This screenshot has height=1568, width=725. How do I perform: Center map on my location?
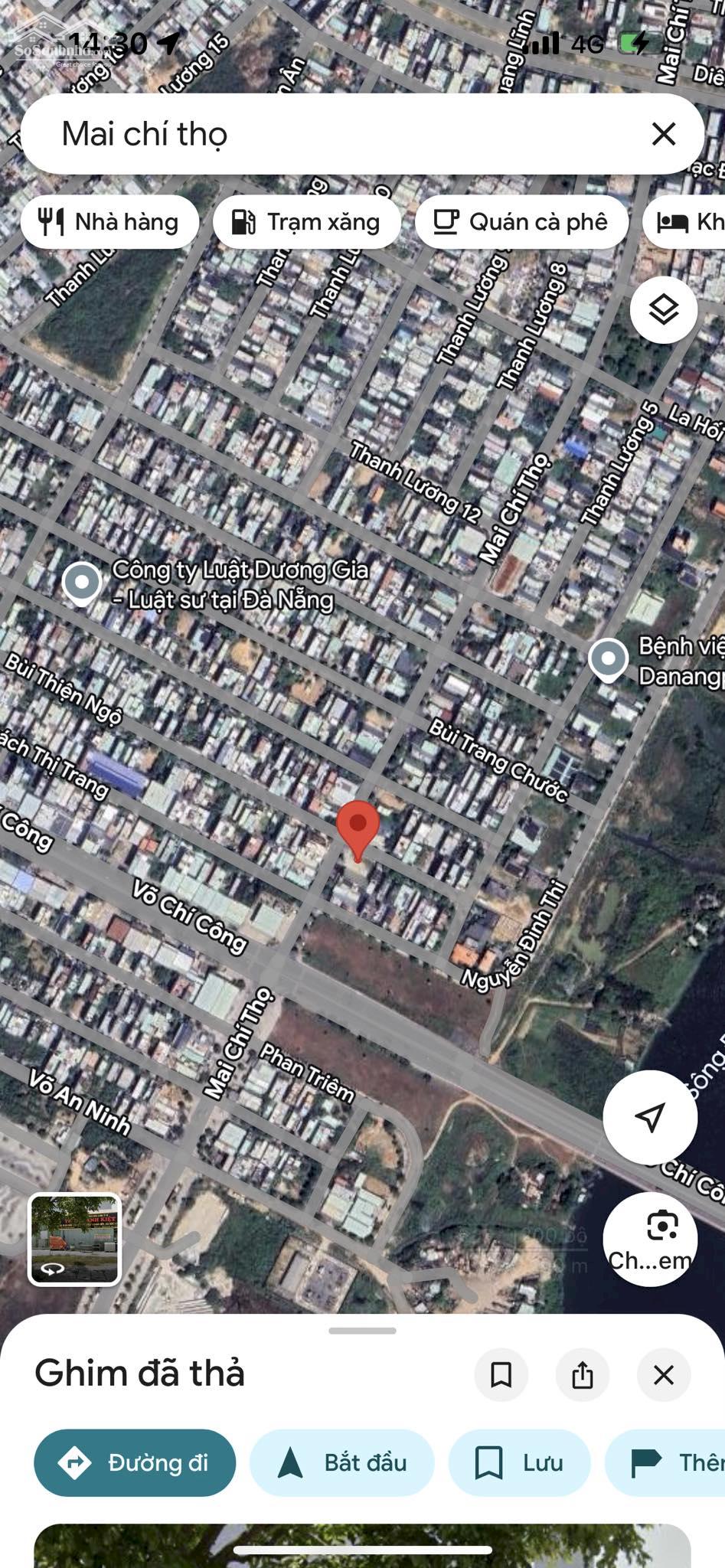tap(649, 1117)
